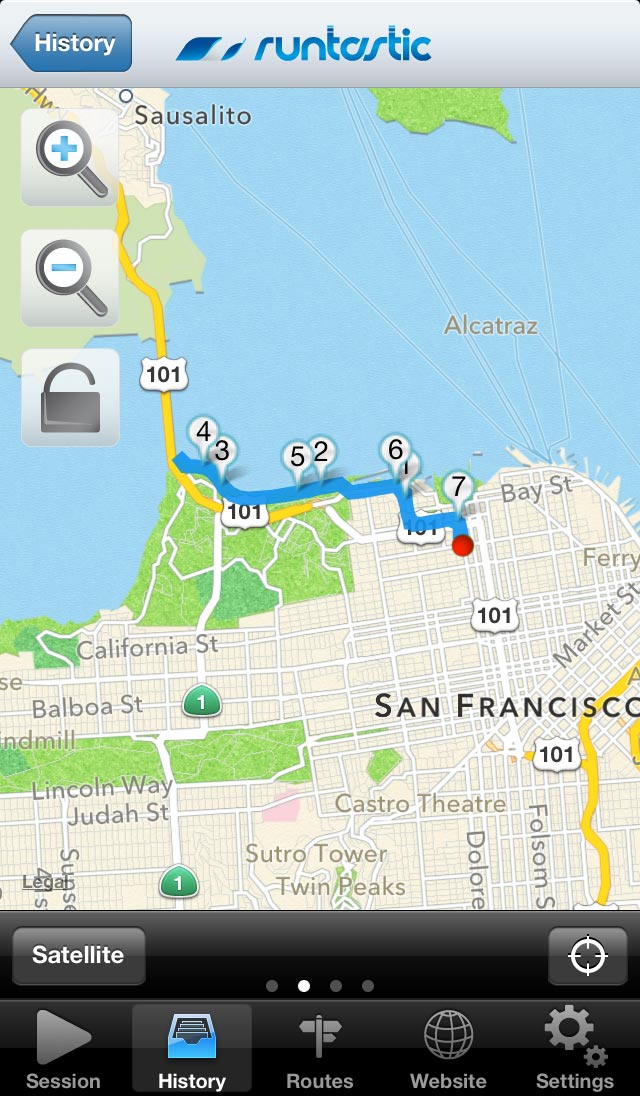
Task: Select the History tab
Action: coord(191,1048)
